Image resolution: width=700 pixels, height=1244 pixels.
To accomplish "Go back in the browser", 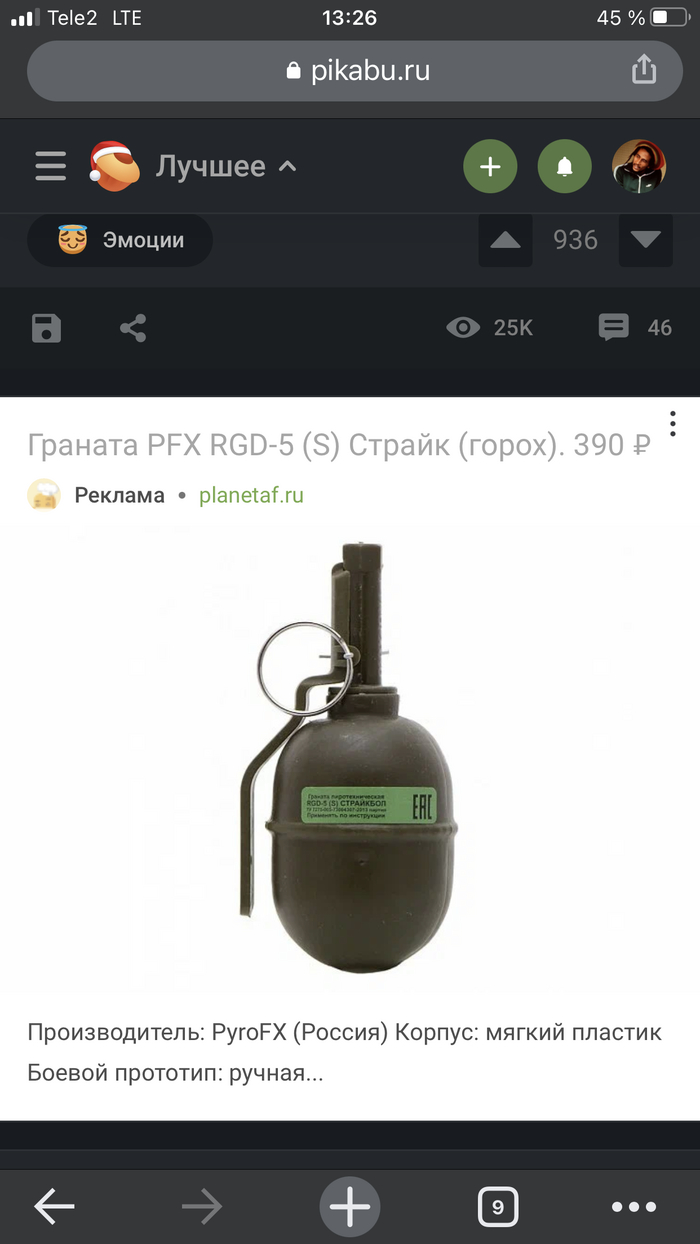I will click(55, 1207).
